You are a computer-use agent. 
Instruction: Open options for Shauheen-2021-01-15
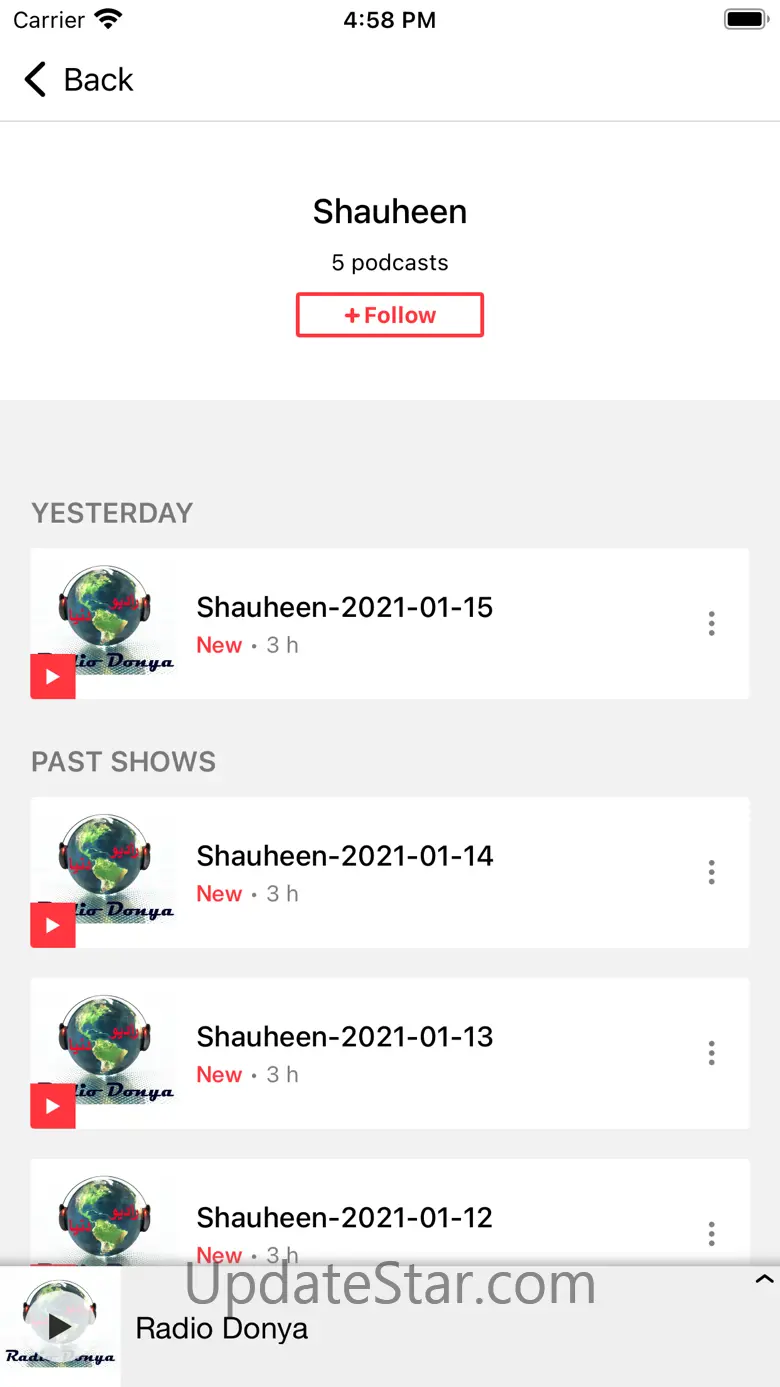[711, 624]
